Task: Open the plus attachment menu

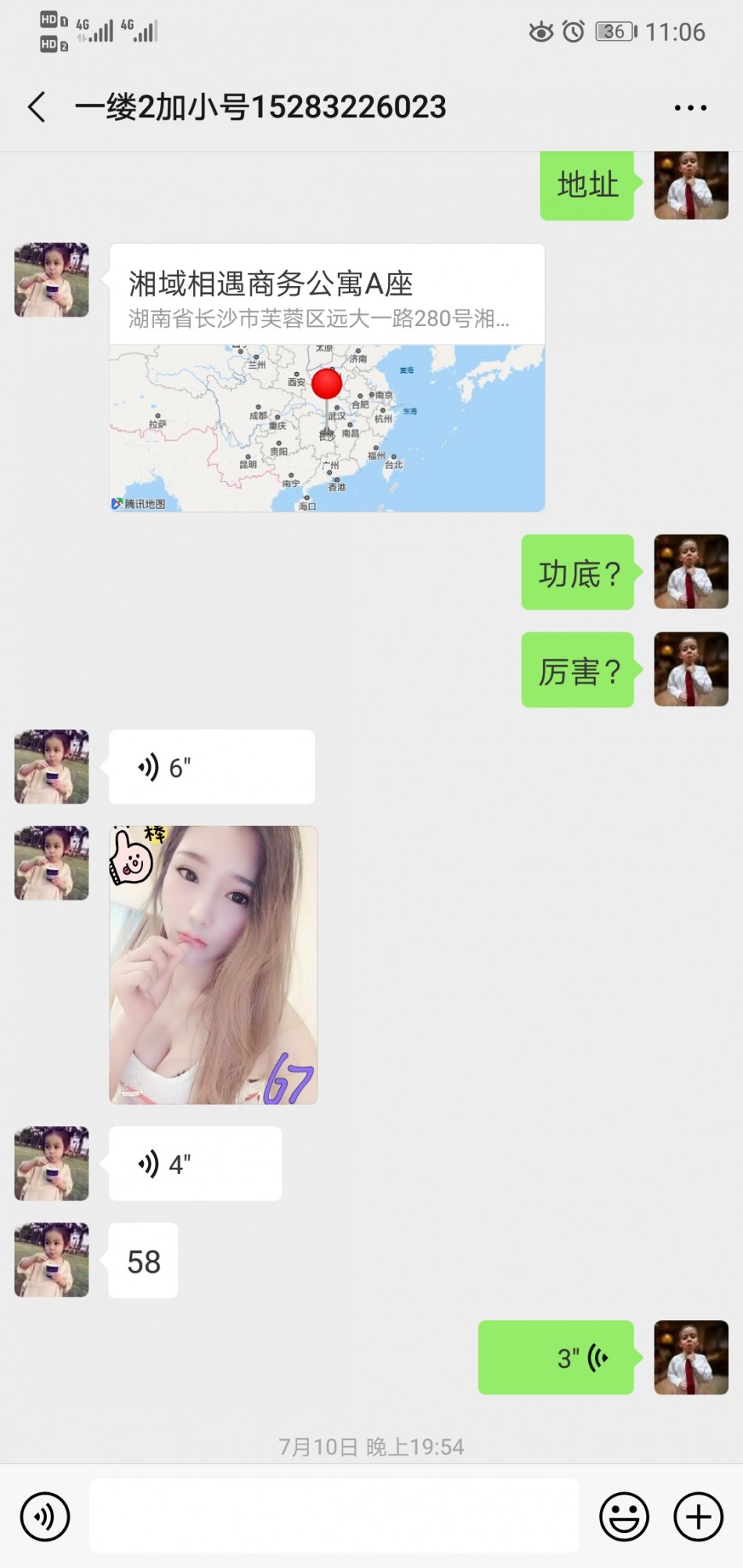Action: pos(698,1517)
